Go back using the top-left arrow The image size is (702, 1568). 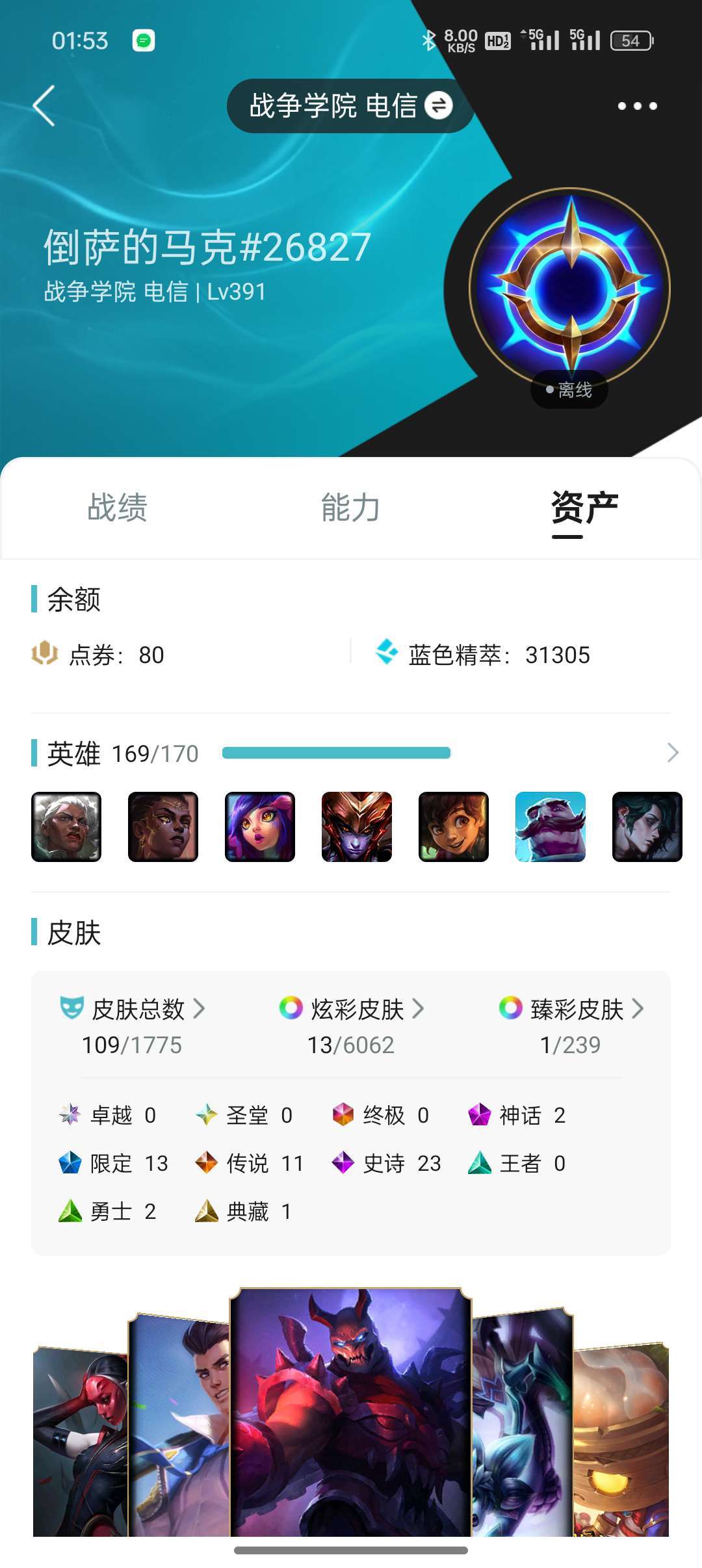click(x=44, y=106)
